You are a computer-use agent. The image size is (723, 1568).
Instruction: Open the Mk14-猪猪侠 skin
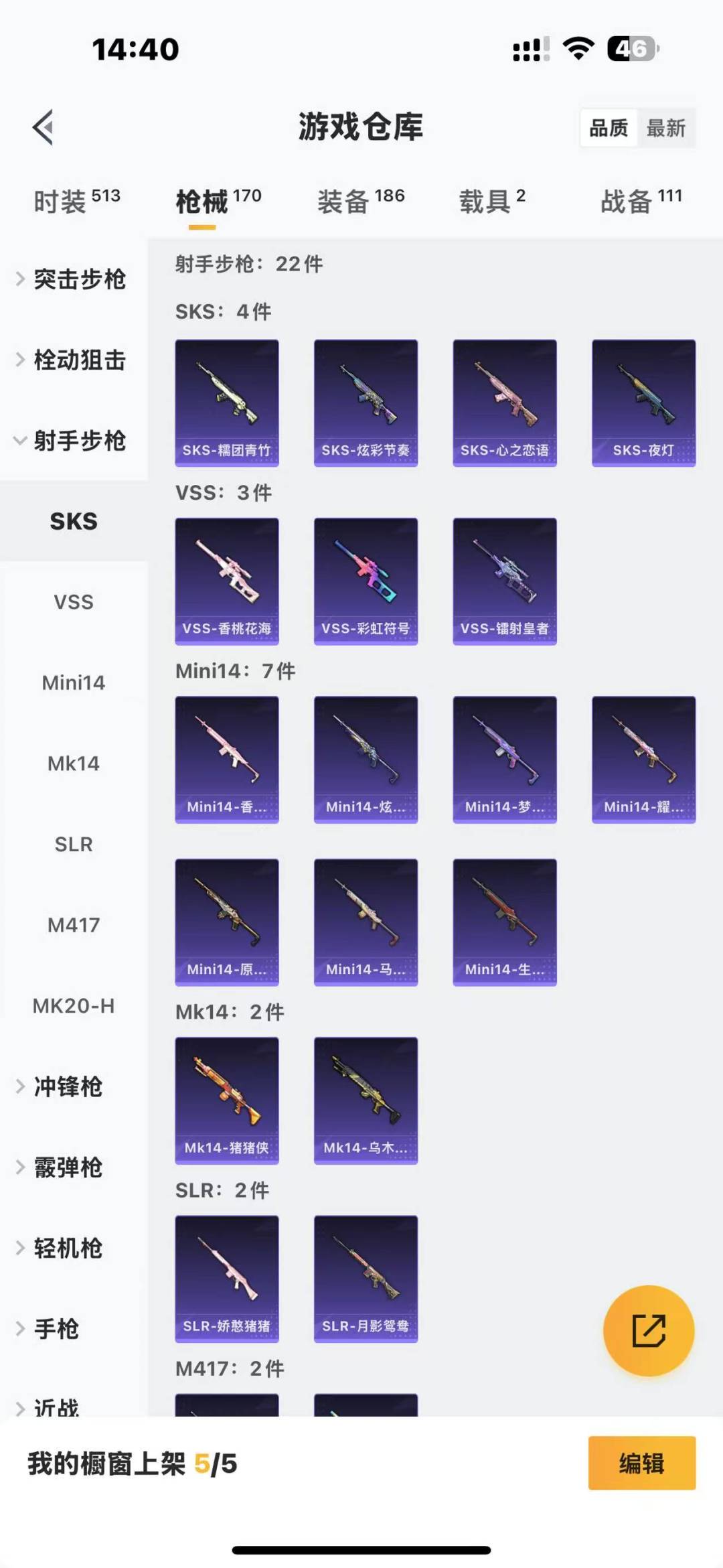(x=227, y=1100)
